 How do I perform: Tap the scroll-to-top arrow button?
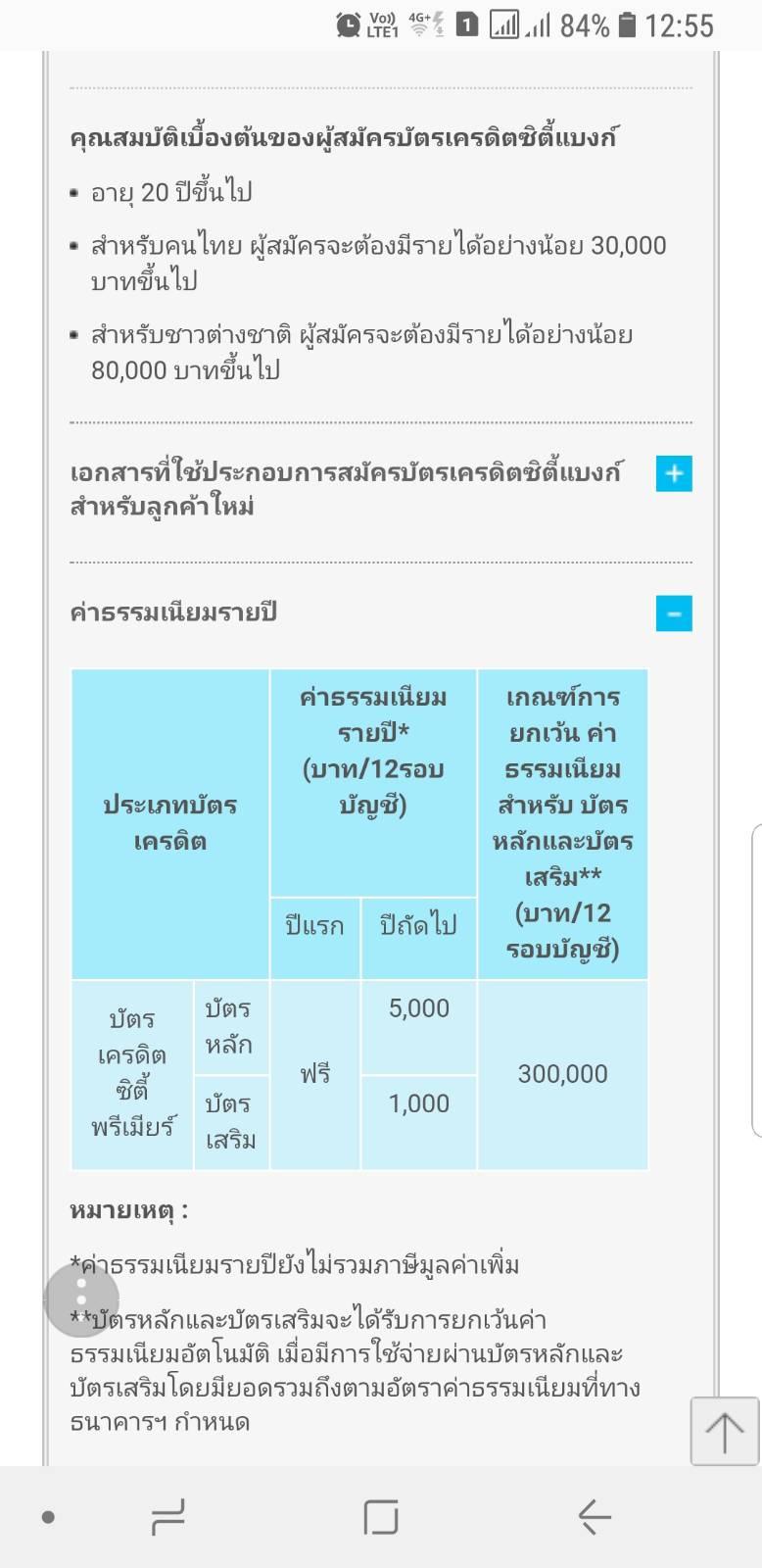coord(725,1432)
